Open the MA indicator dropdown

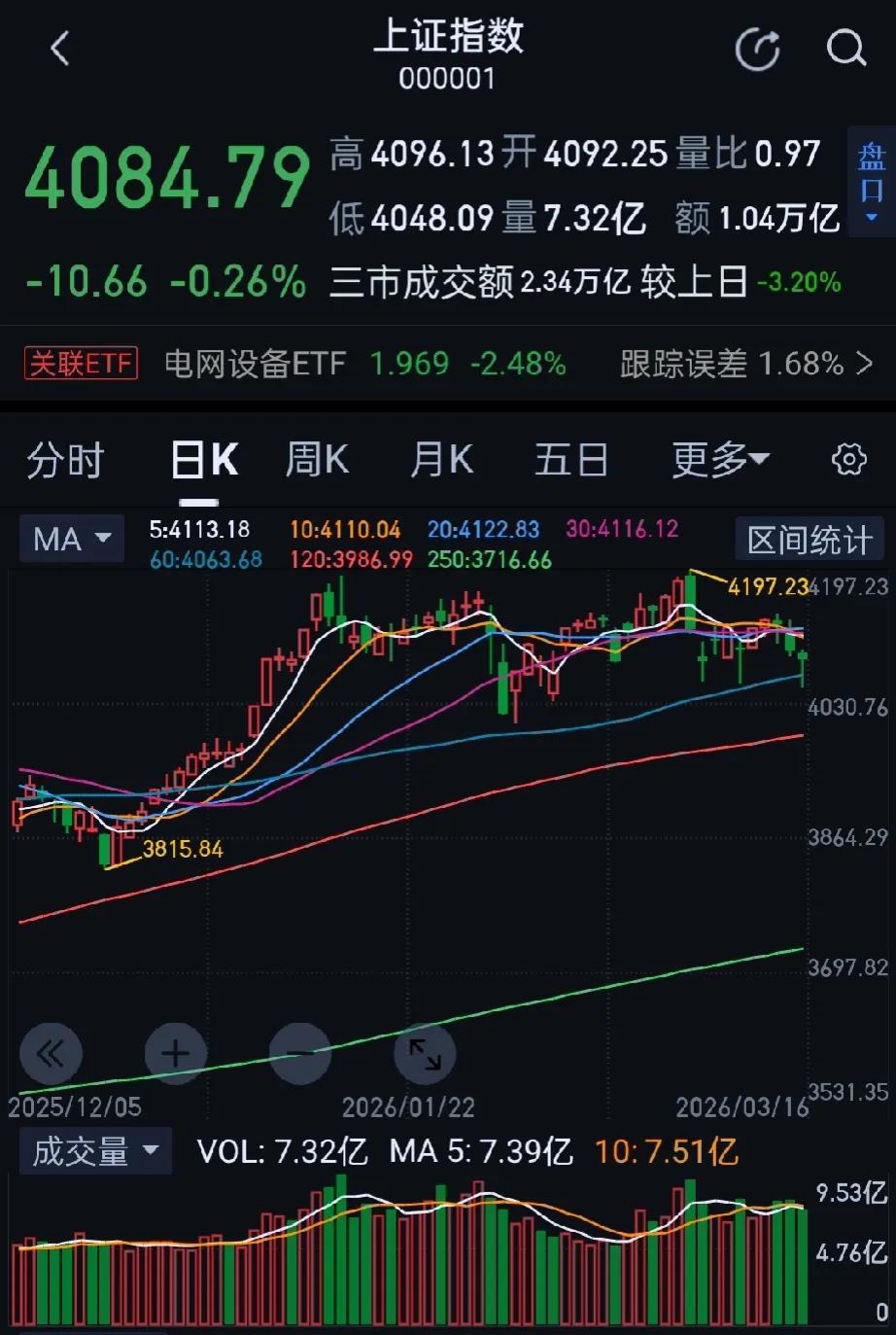pos(102,538)
